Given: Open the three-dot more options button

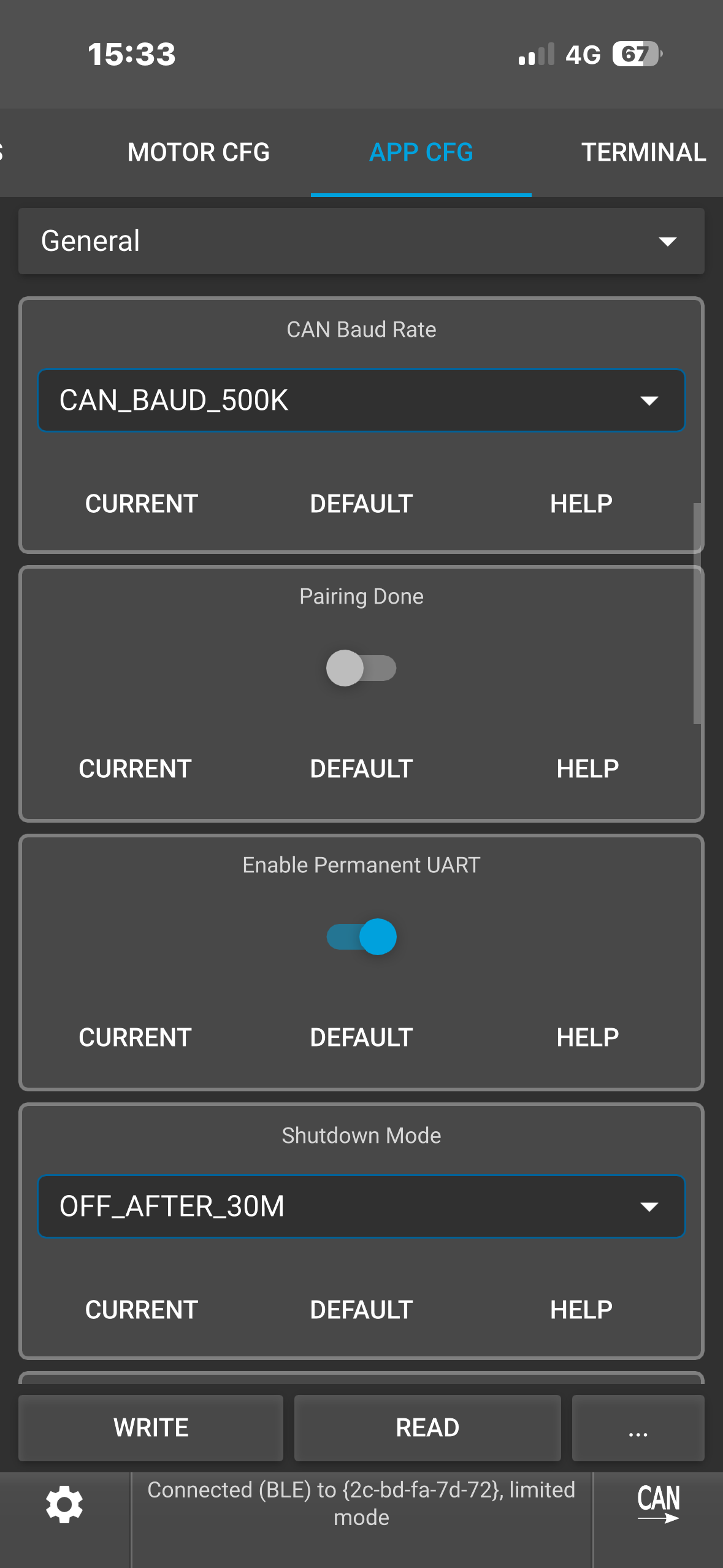Looking at the screenshot, I should pyautogui.click(x=638, y=1428).
